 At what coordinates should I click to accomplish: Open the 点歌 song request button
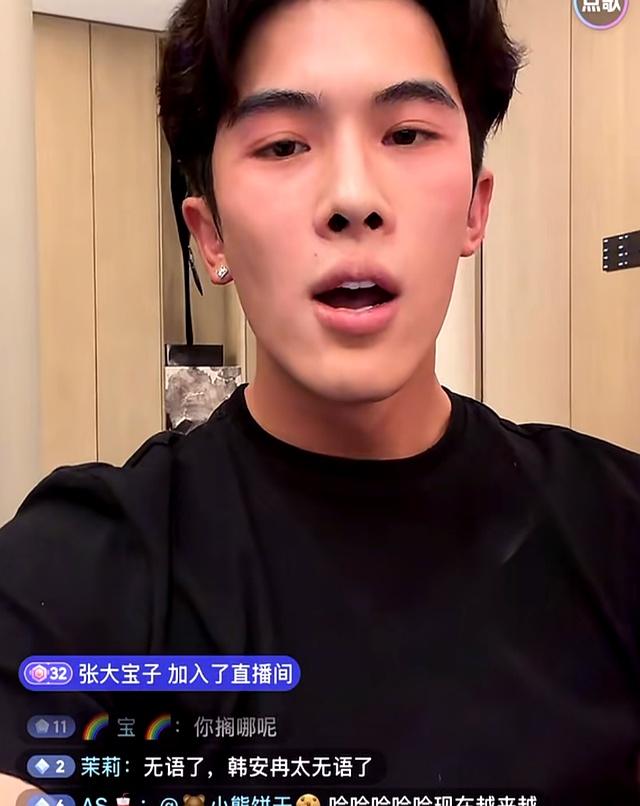[601, 9]
